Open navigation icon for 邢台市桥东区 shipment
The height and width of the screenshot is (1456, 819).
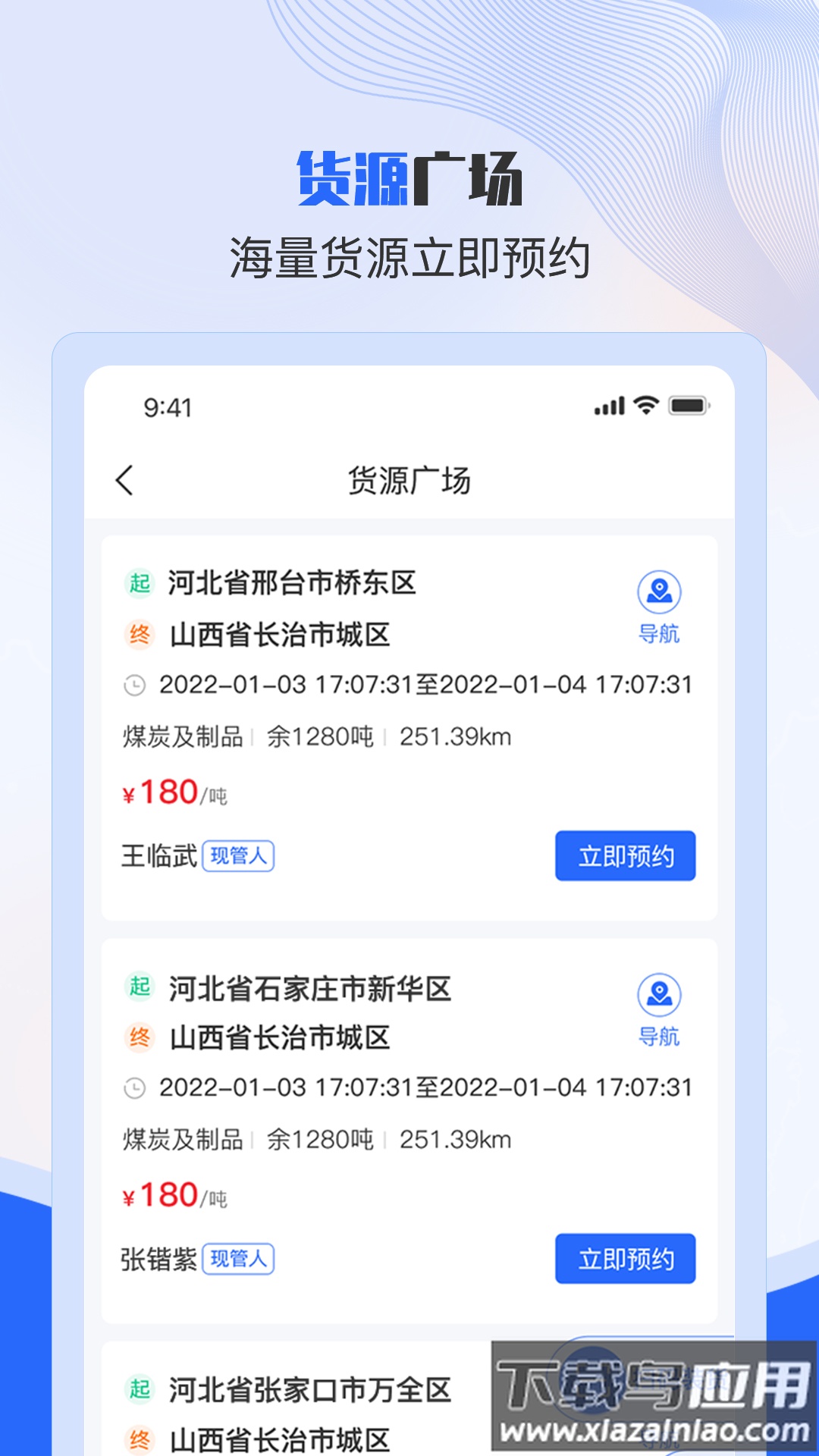(x=659, y=593)
